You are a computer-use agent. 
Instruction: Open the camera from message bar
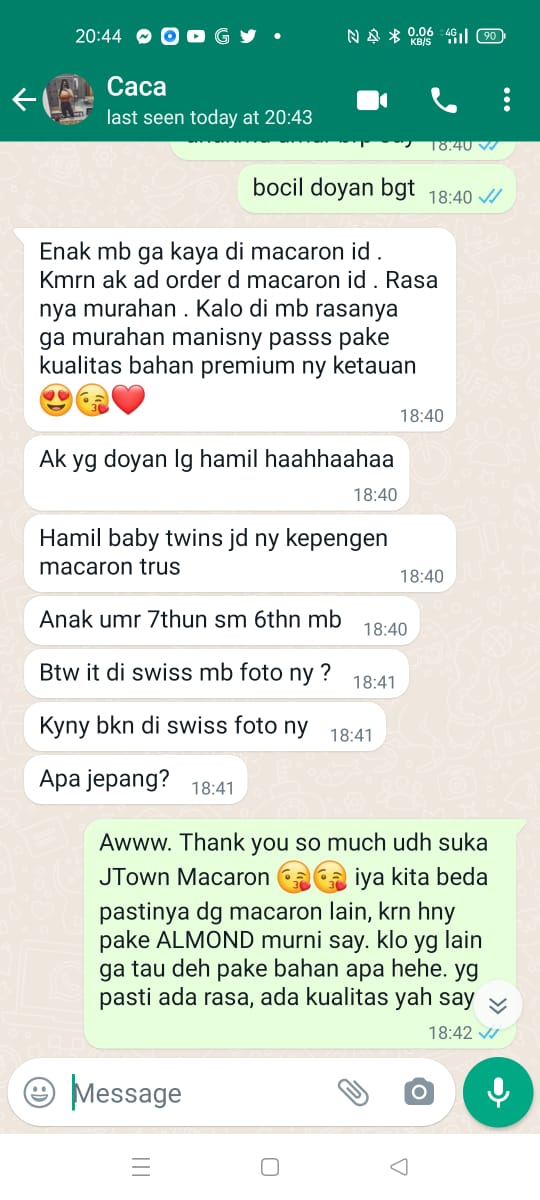click(418, 1093)
